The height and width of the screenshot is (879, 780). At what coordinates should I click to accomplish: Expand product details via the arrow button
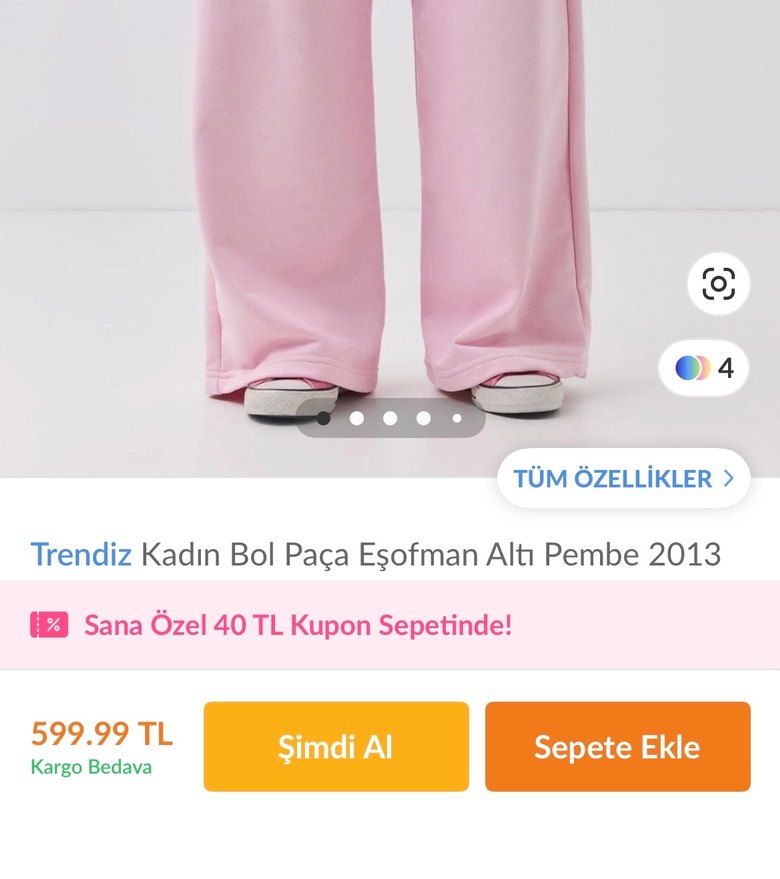coord(730,479)
